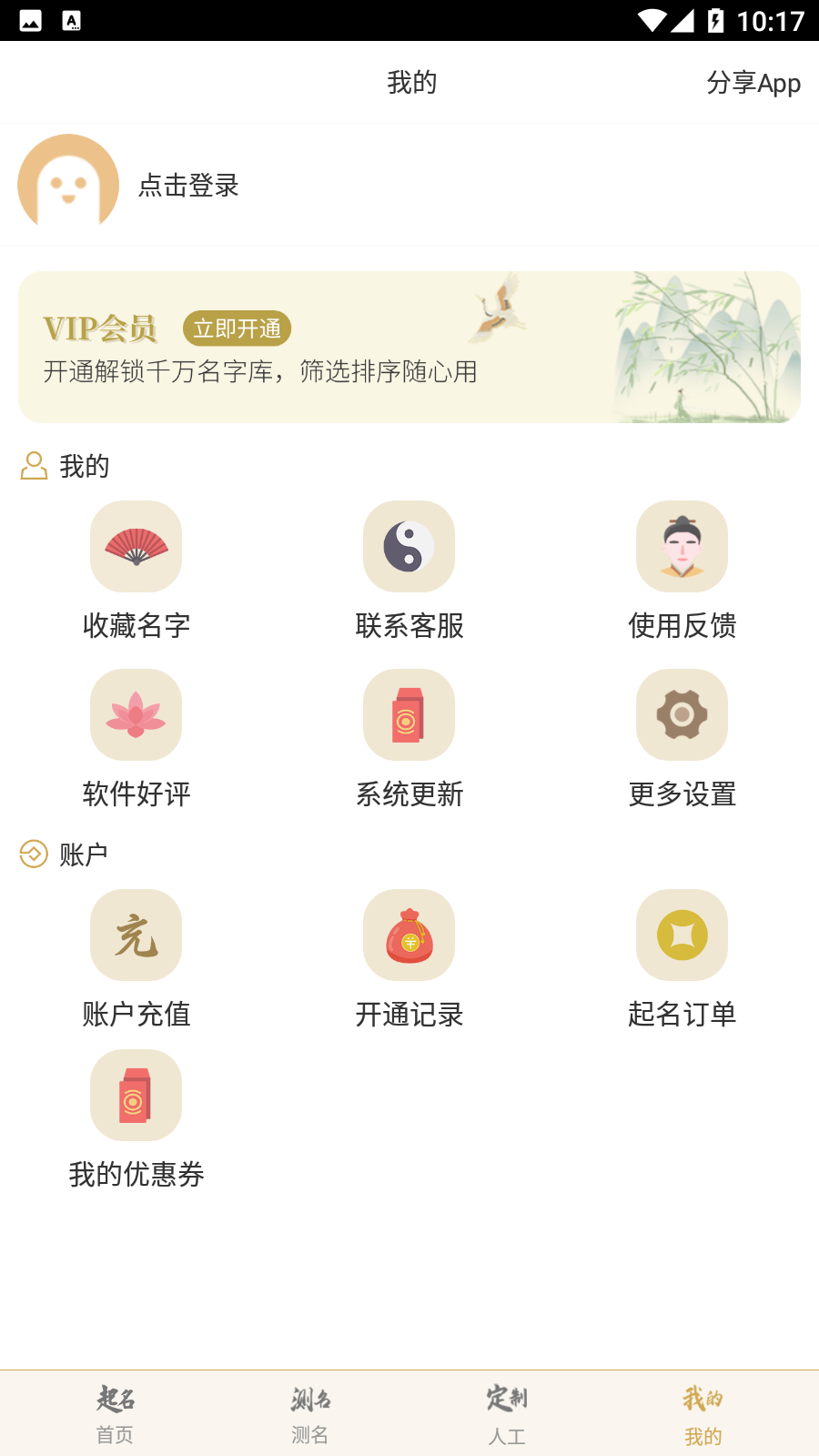This screenshot has height=1456, width=819.
Task: Tap the 联系客服 yin-yang icon
Action: [409, 546]
